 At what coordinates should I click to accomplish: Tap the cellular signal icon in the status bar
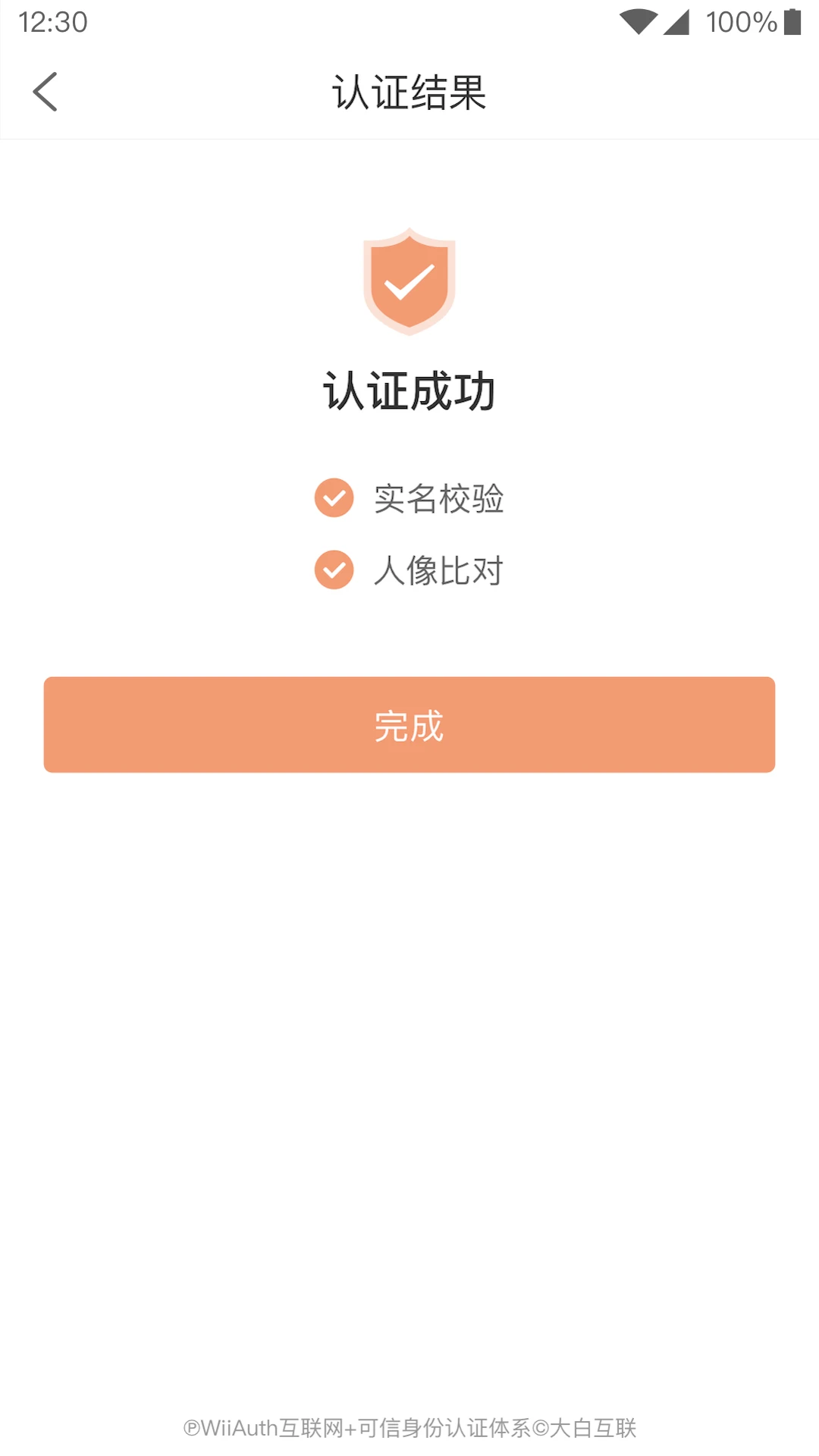tap(679, 20)
